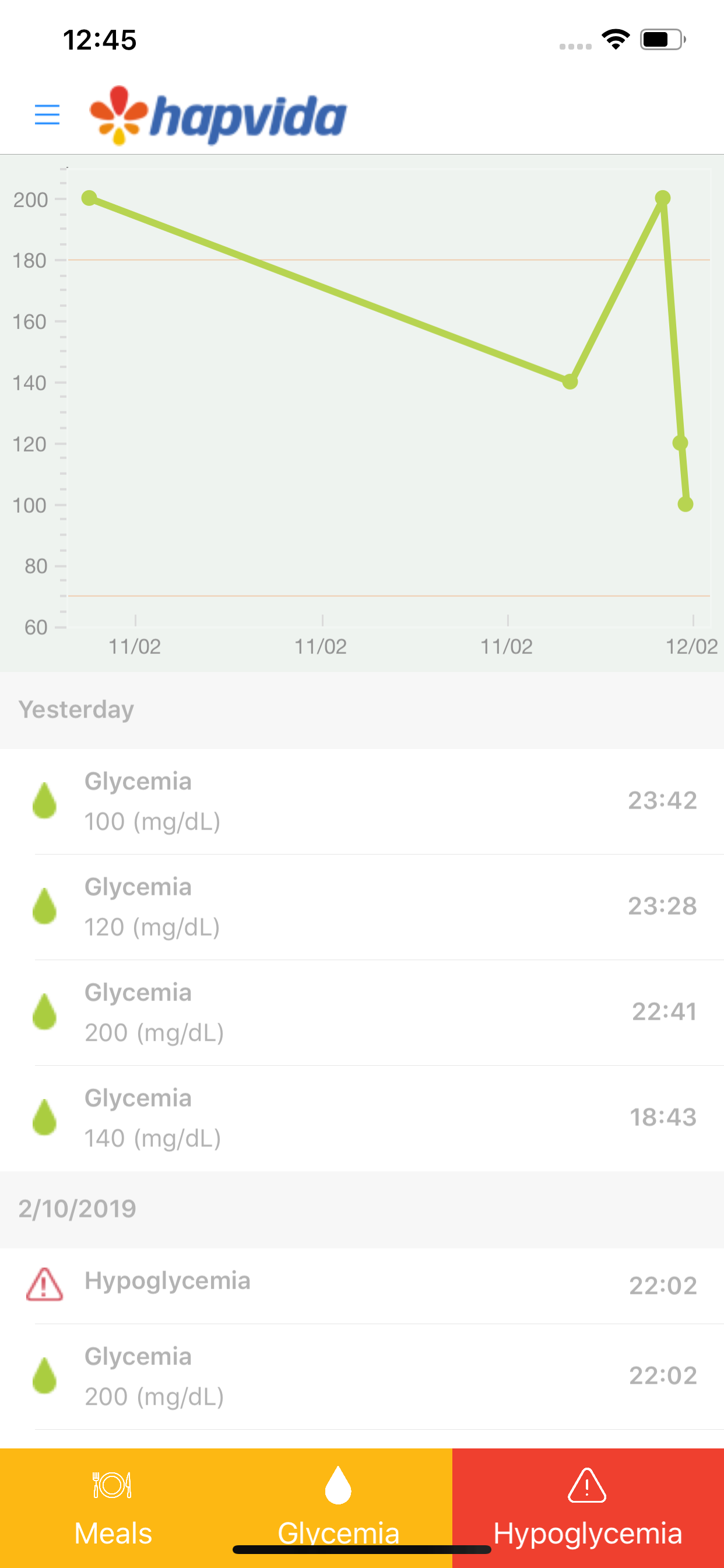This screenshot has height=1568, width=724.
Task: Open the hamburger drawer menu
Action: click(x=47, y=114)
